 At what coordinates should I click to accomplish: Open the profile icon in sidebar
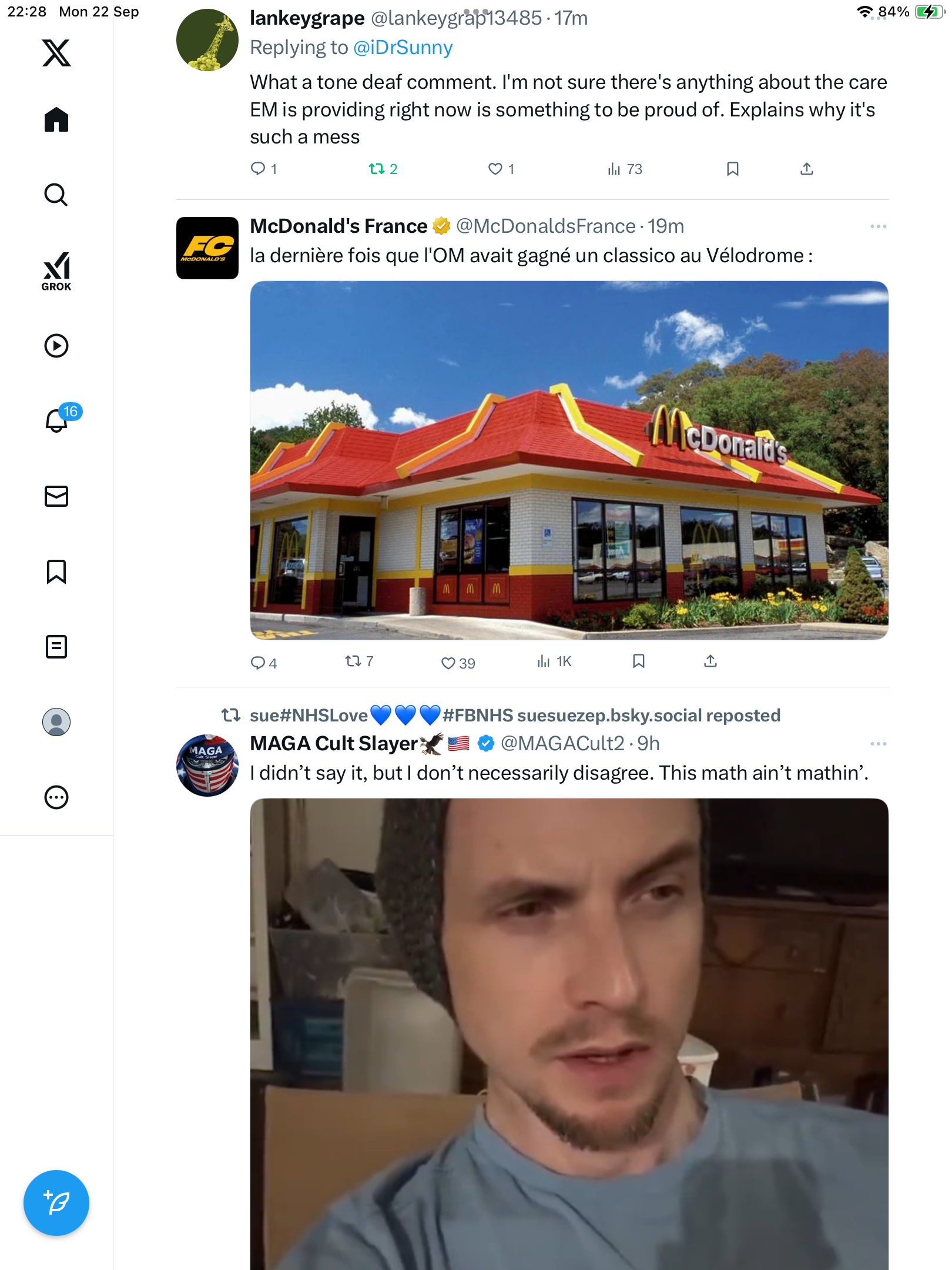click(x=56, y=722)
